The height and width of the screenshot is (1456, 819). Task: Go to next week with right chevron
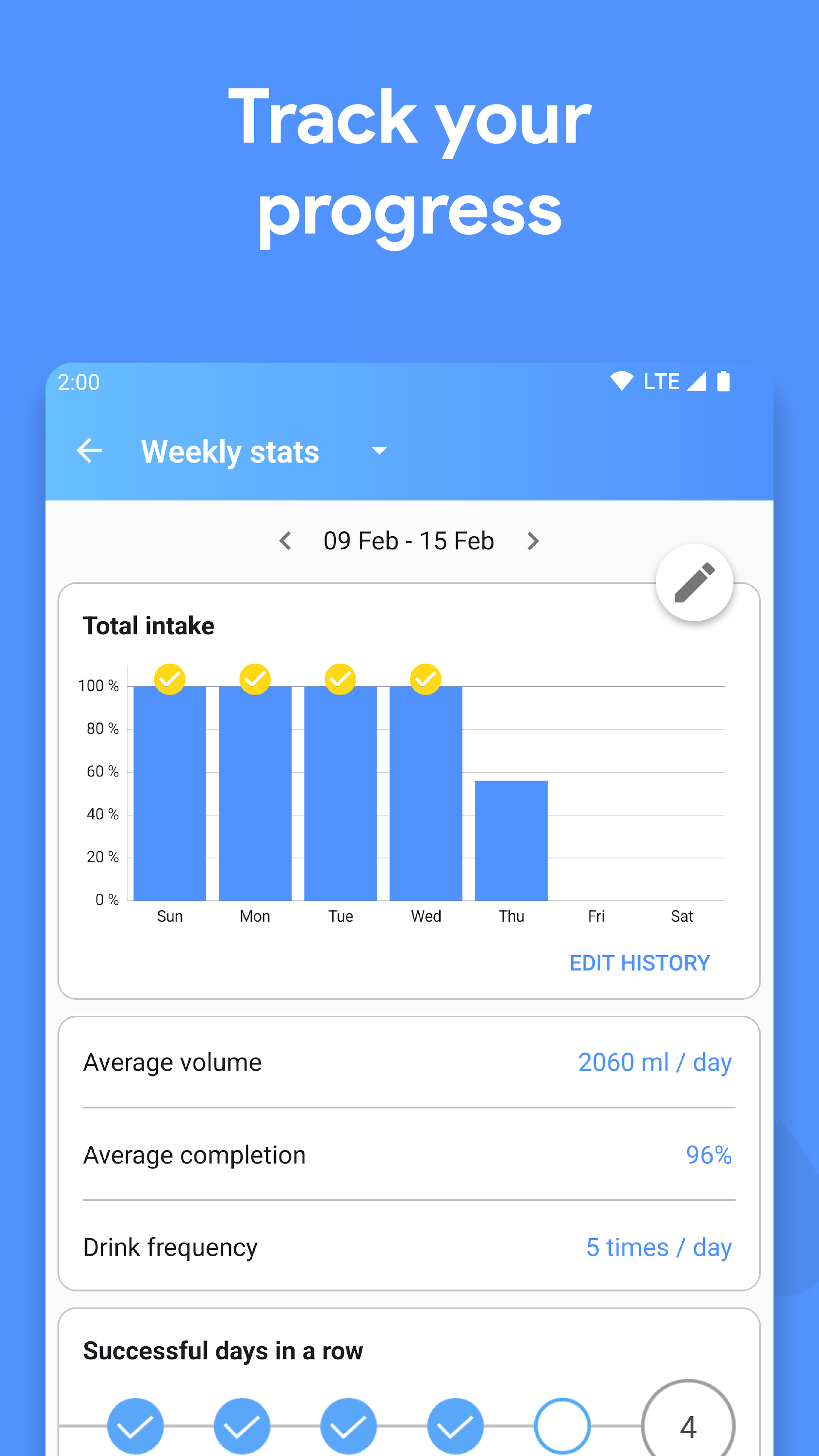[x=532, y=541]
